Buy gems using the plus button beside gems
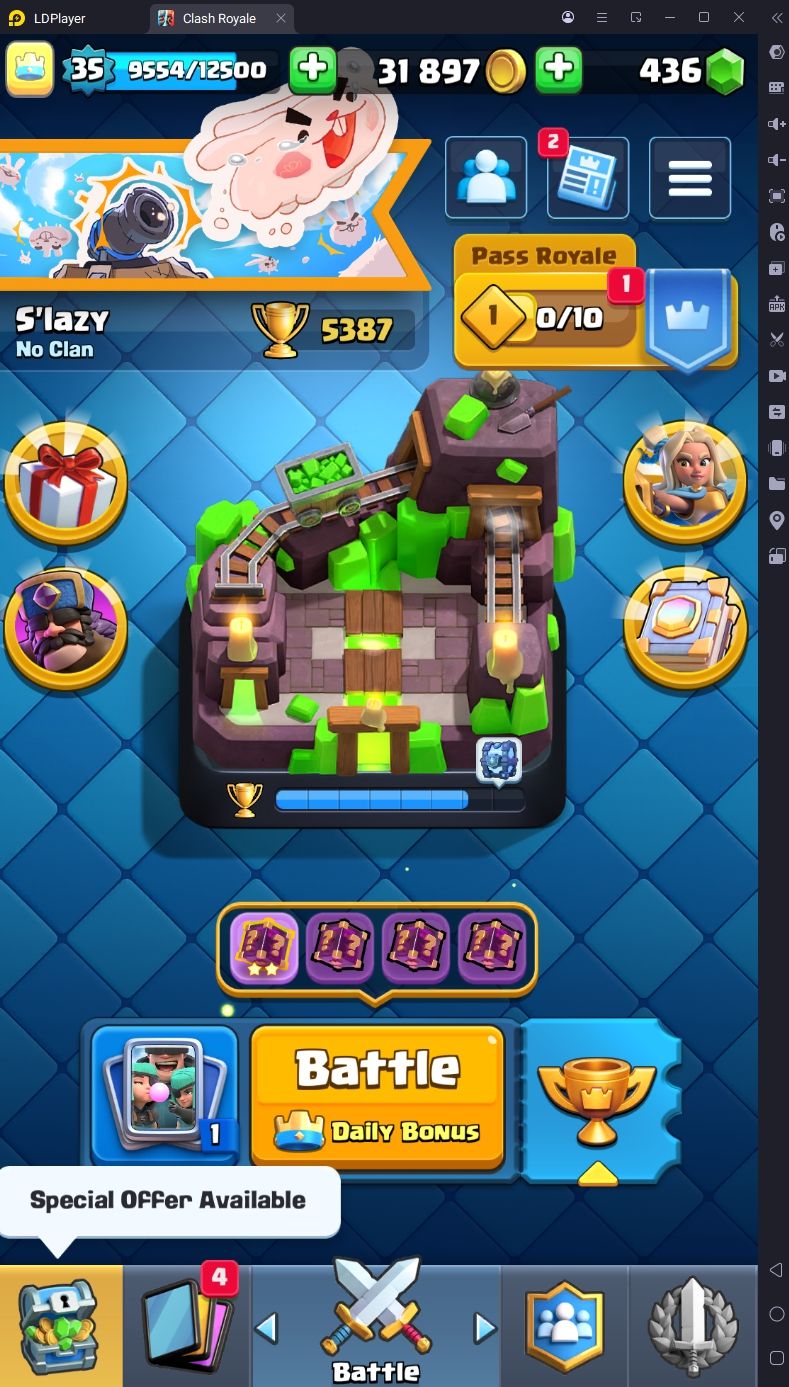Image resolution: width=789 pixels, height=1387 pixels. 559,69
